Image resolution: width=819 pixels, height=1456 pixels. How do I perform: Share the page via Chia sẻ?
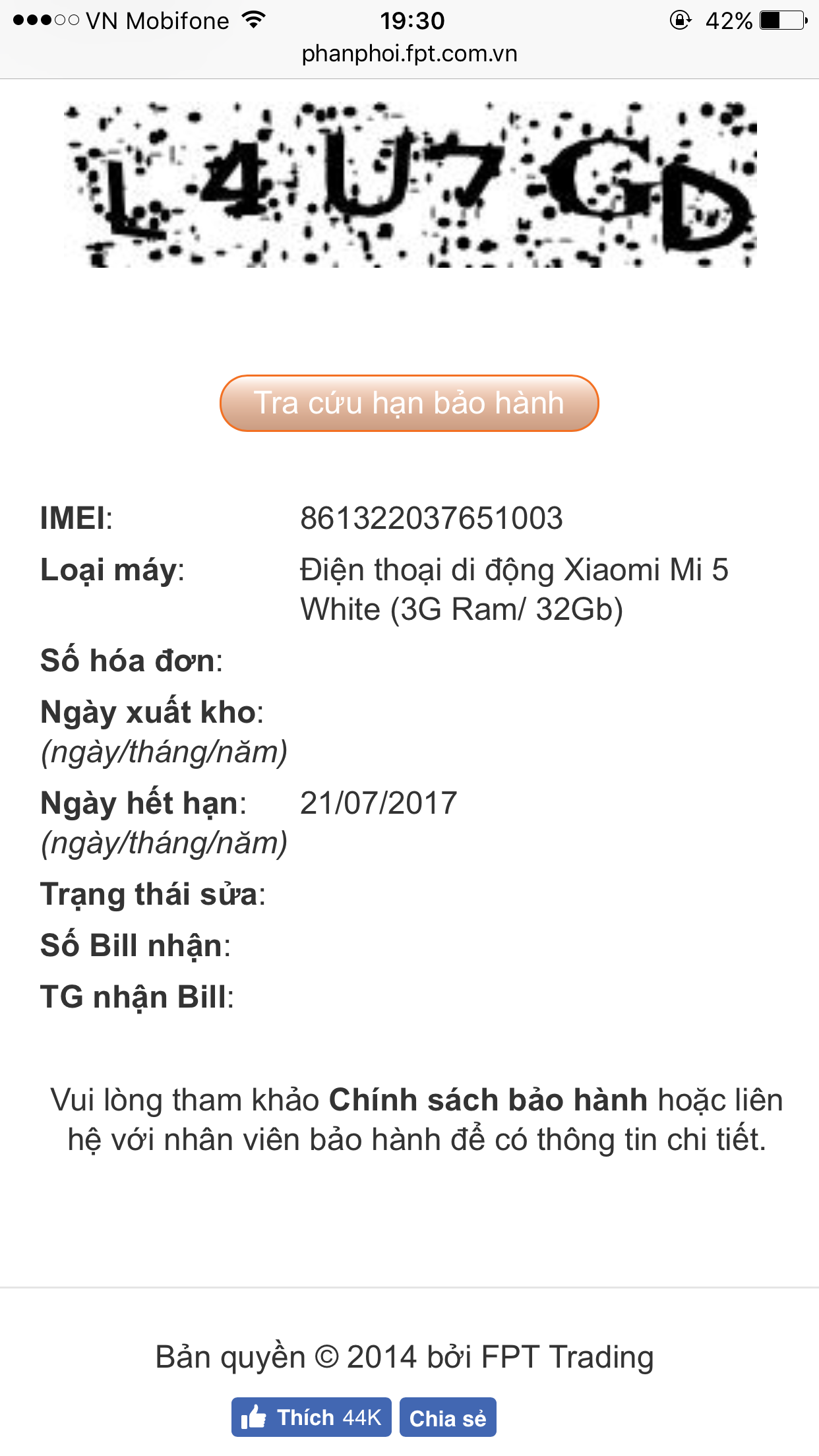click(448, 1417)
